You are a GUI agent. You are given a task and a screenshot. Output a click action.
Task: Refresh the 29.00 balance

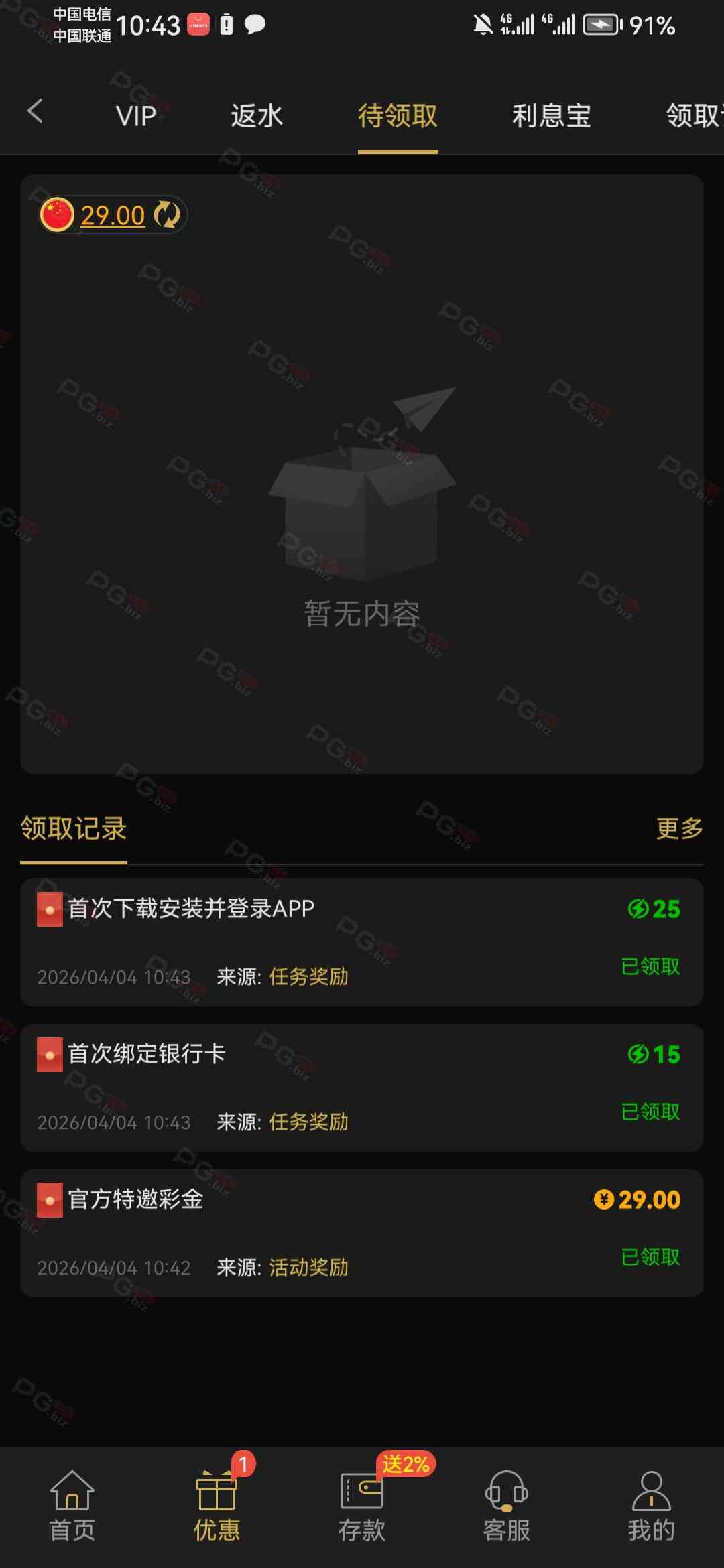coord(167,215)
